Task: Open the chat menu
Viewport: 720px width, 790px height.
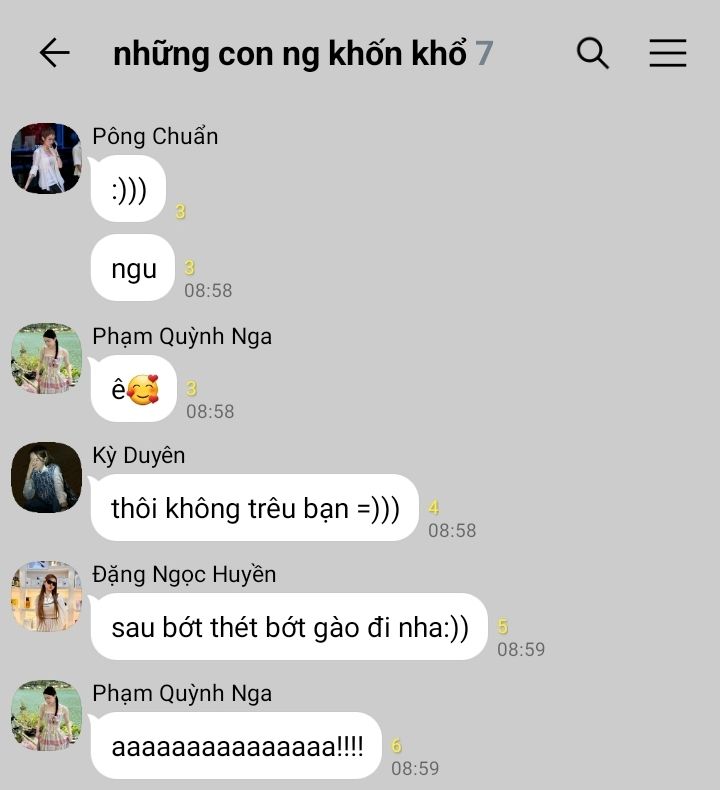Action: [667, 53]
